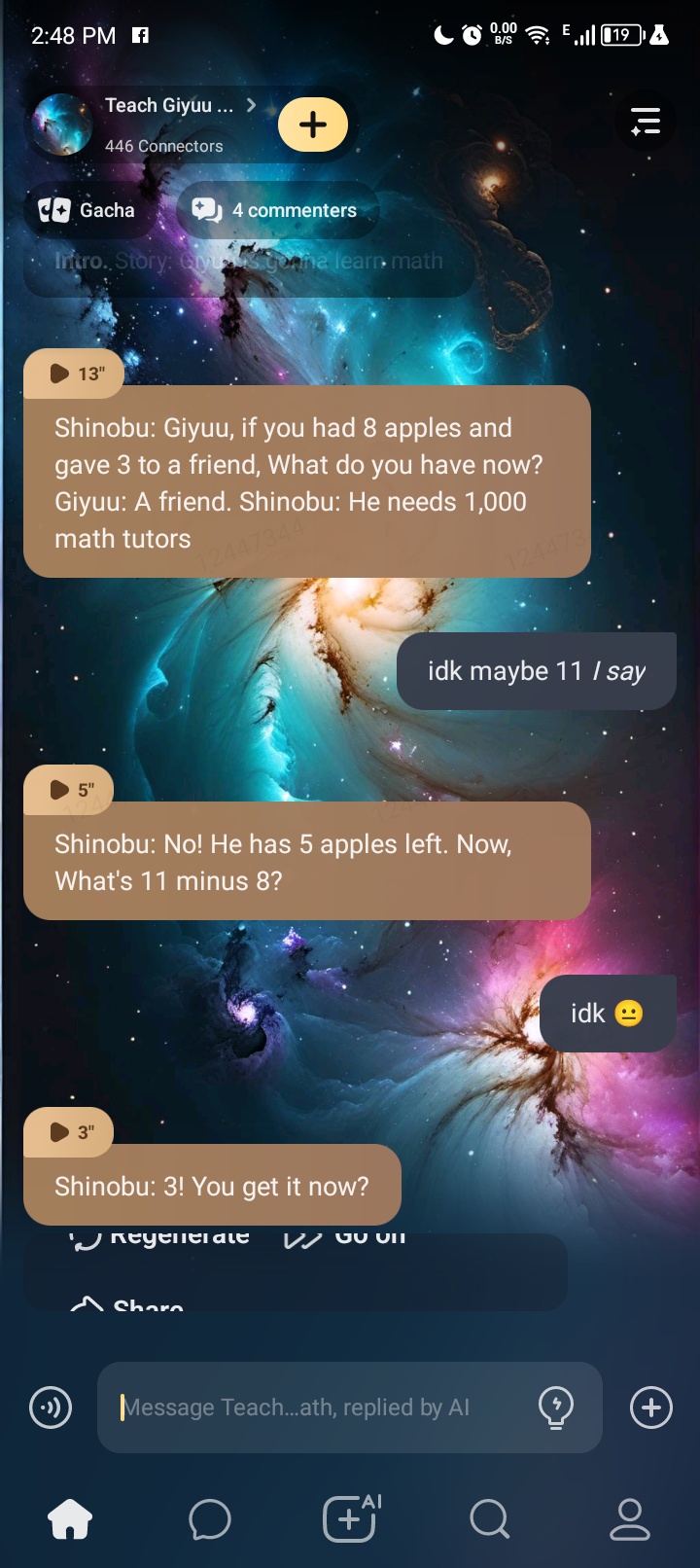Open the top-right menu icon

coord(645,123)
